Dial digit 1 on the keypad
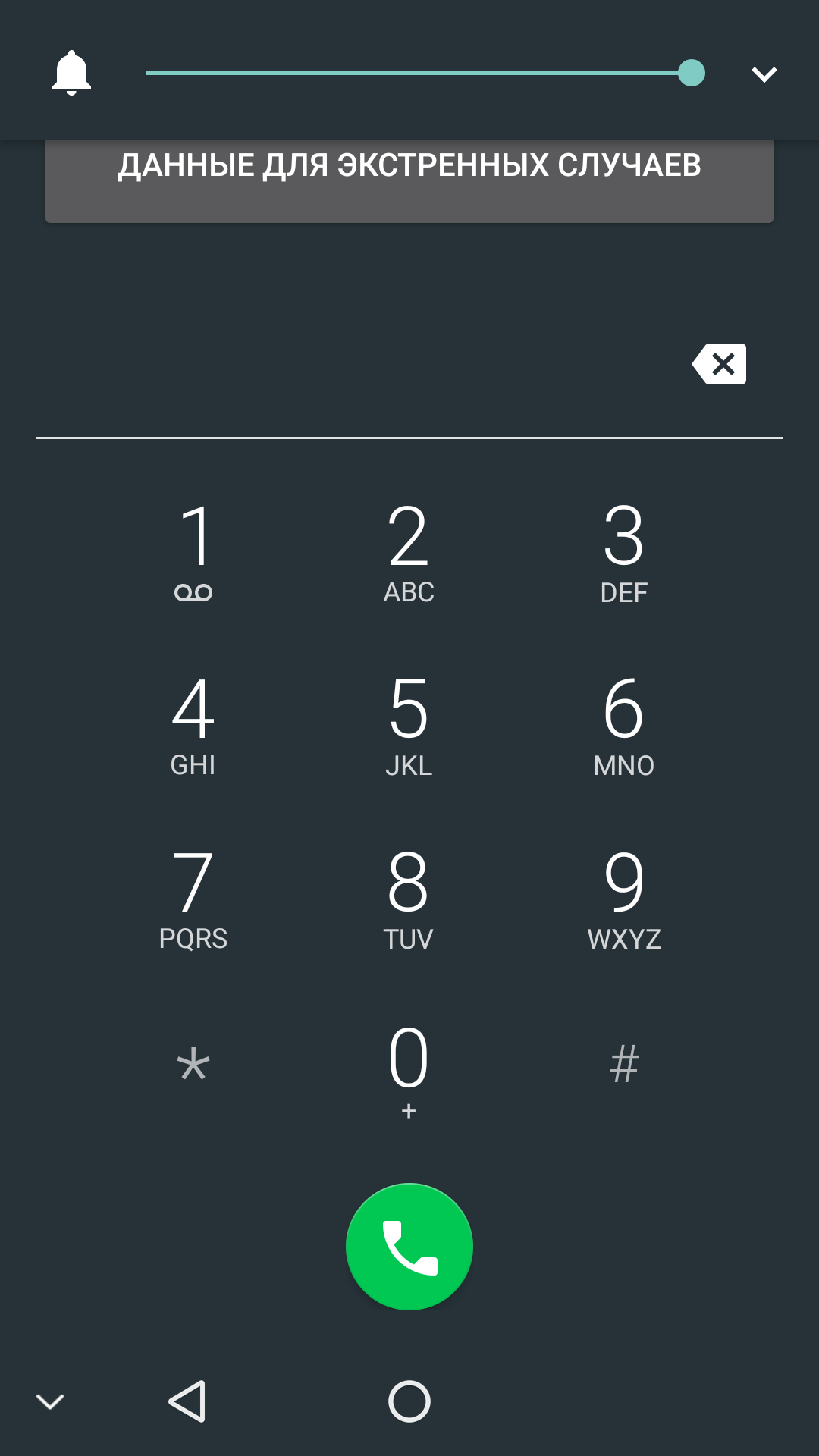819x1456 pixels. click(x=194, y=550)
